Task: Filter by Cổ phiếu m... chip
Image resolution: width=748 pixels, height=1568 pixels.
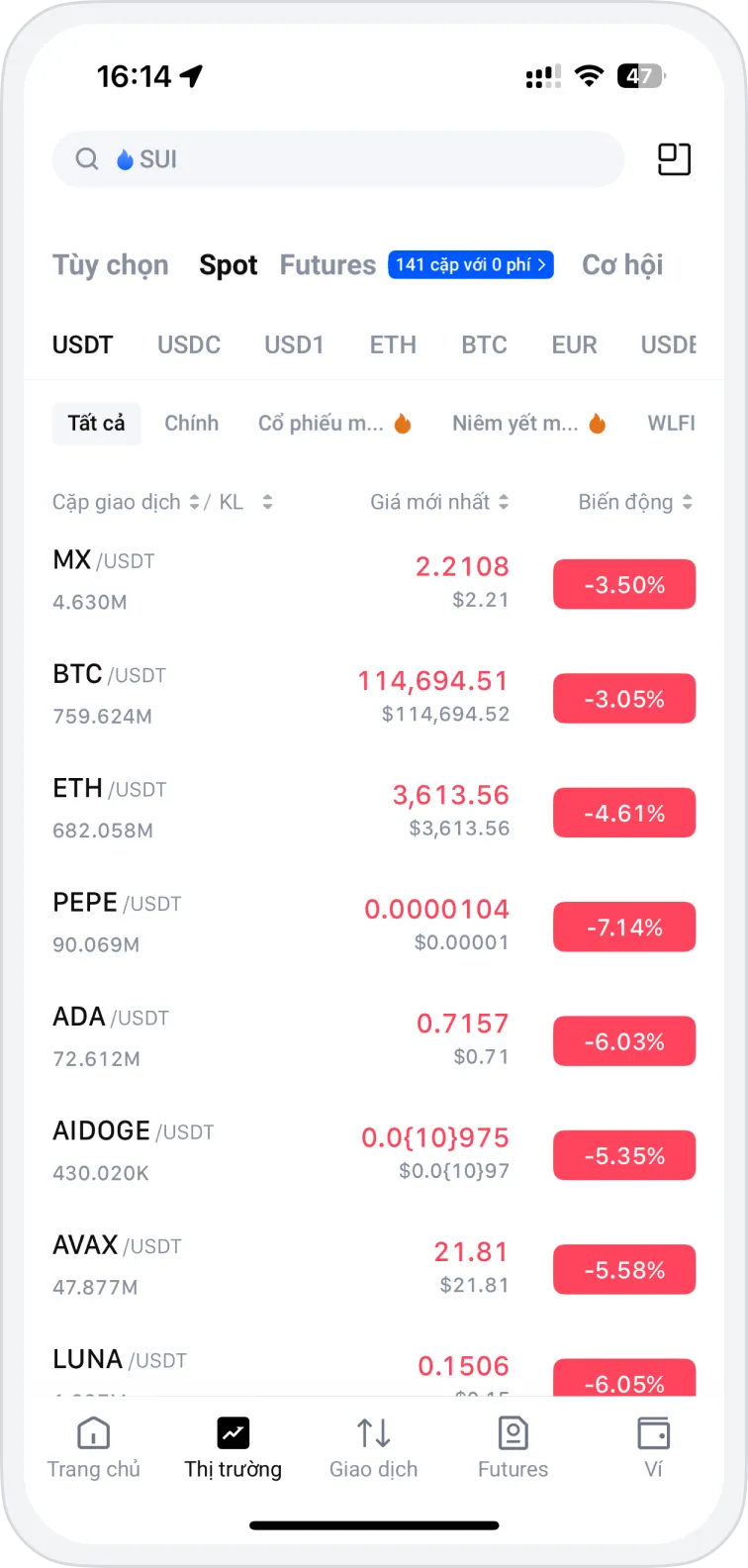Action: (x=334, y=424)
